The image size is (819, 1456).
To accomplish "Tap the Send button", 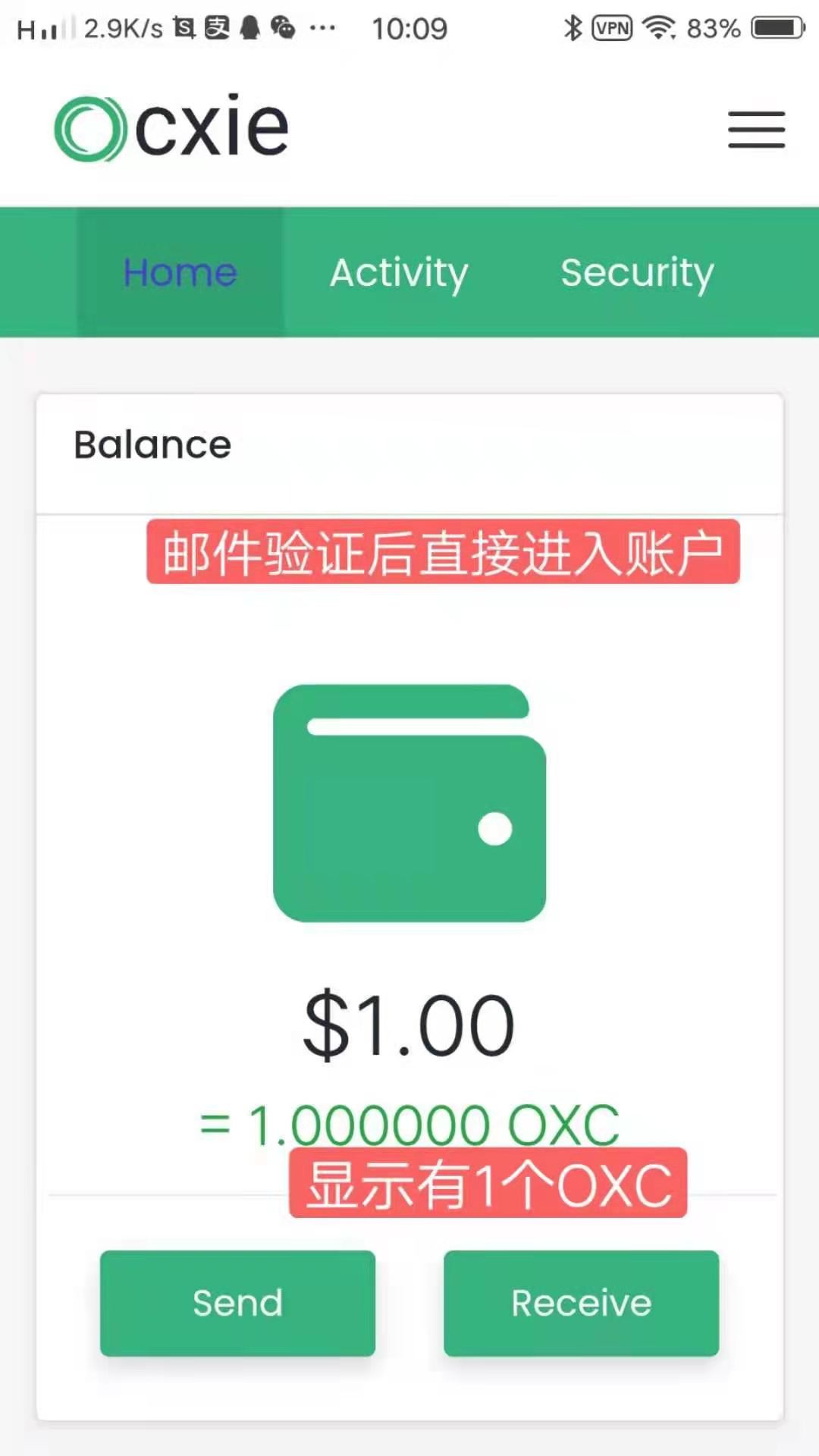I will point(237,1303).
